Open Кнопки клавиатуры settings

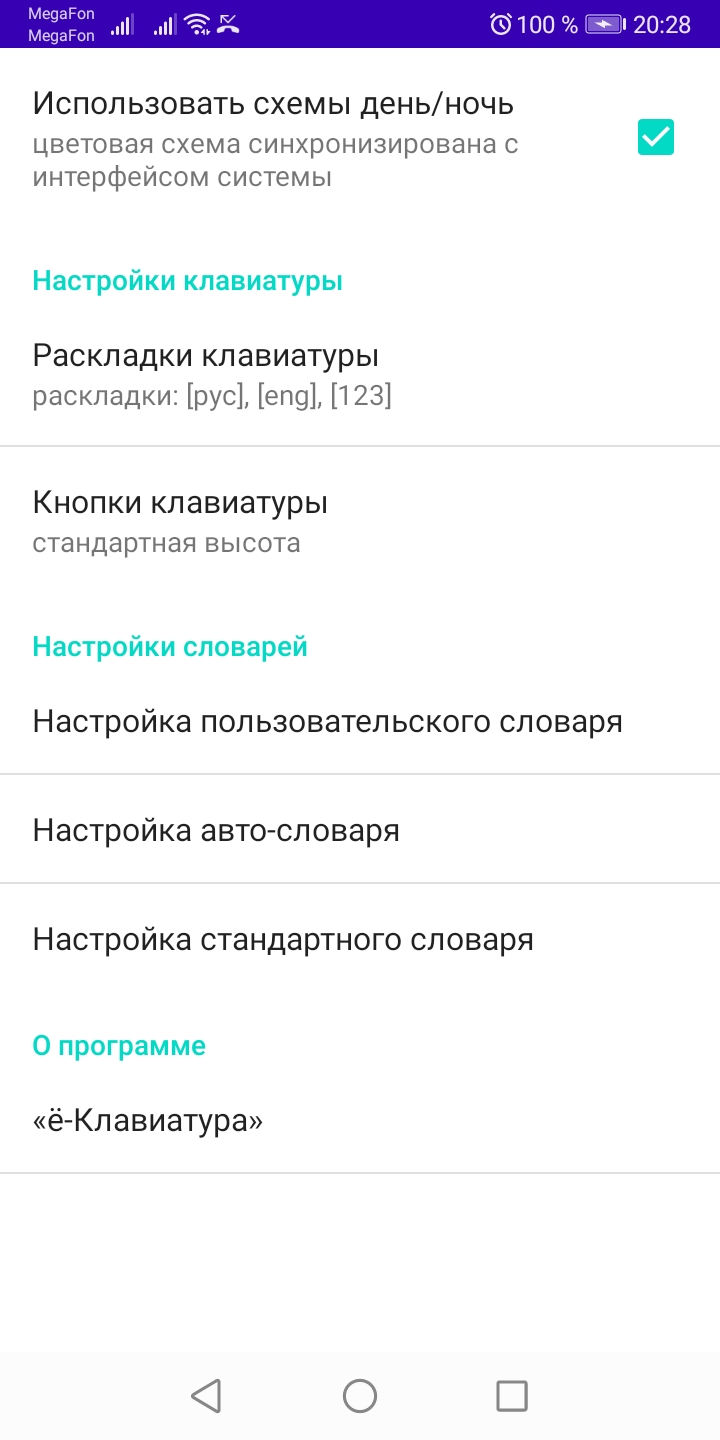[x=360, y=520]
